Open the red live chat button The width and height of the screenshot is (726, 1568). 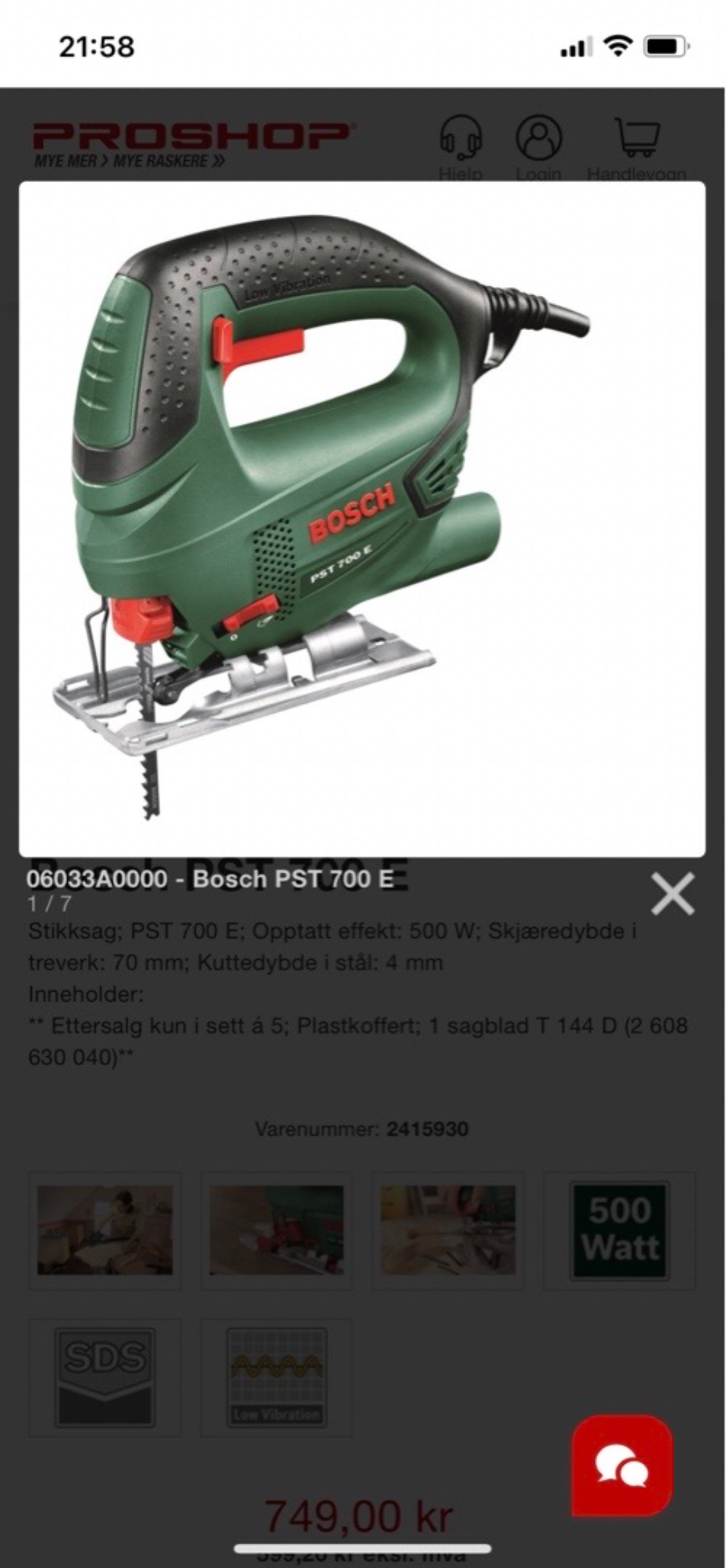[622, 1465]
